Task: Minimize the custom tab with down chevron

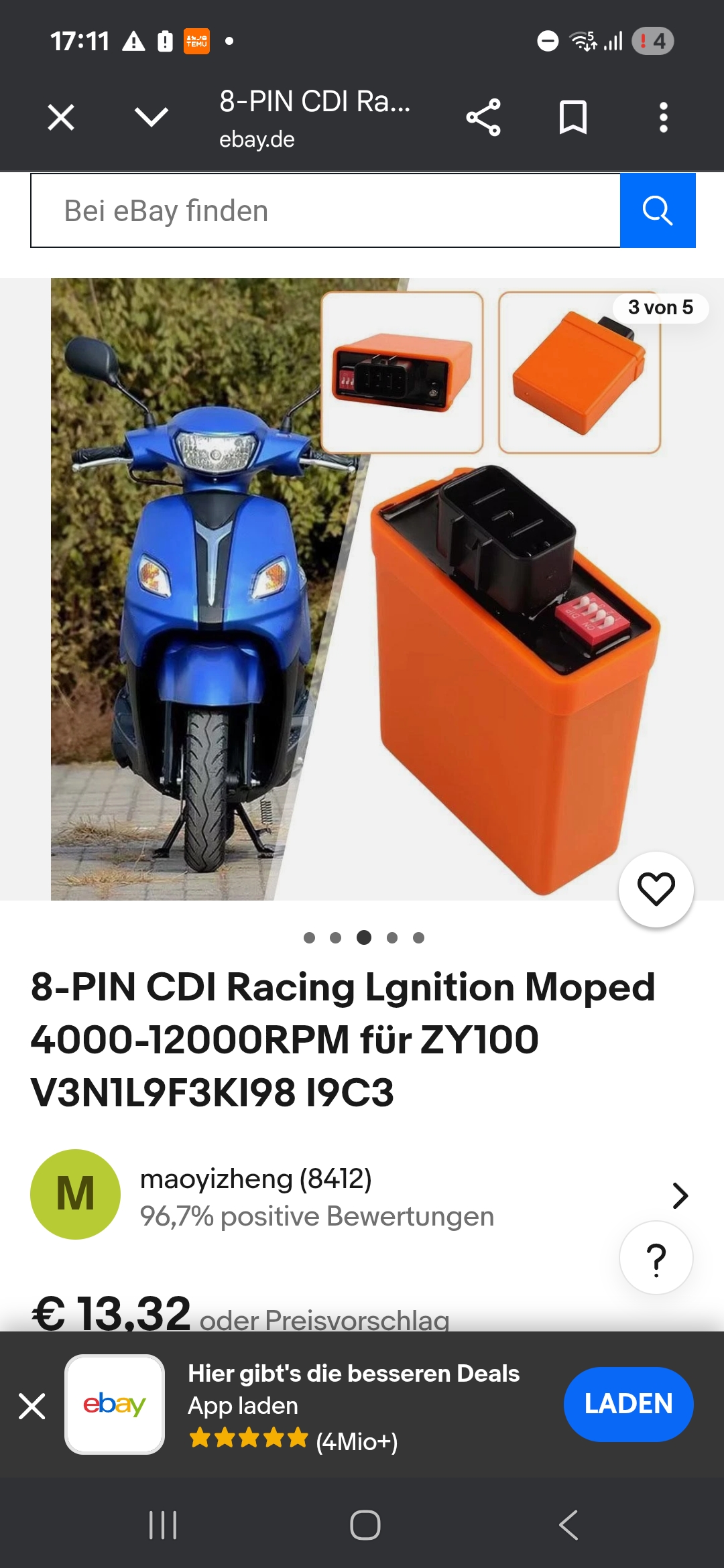Action: 152,117
